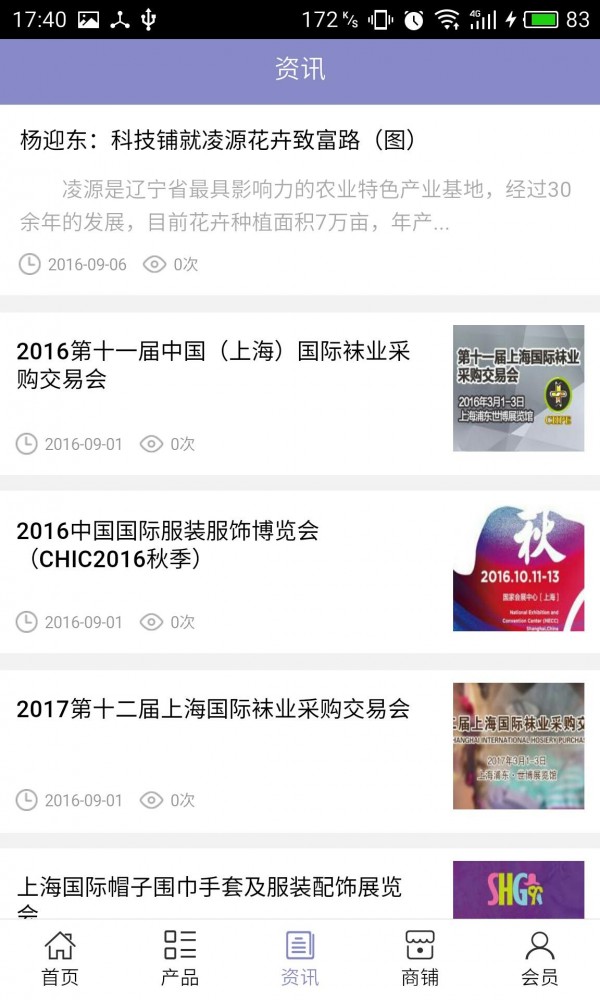Viewport: 600px width, 1000px height.
Task: Open the 会员 member tab
Action: pyautogui.click(x=540, y=958)
